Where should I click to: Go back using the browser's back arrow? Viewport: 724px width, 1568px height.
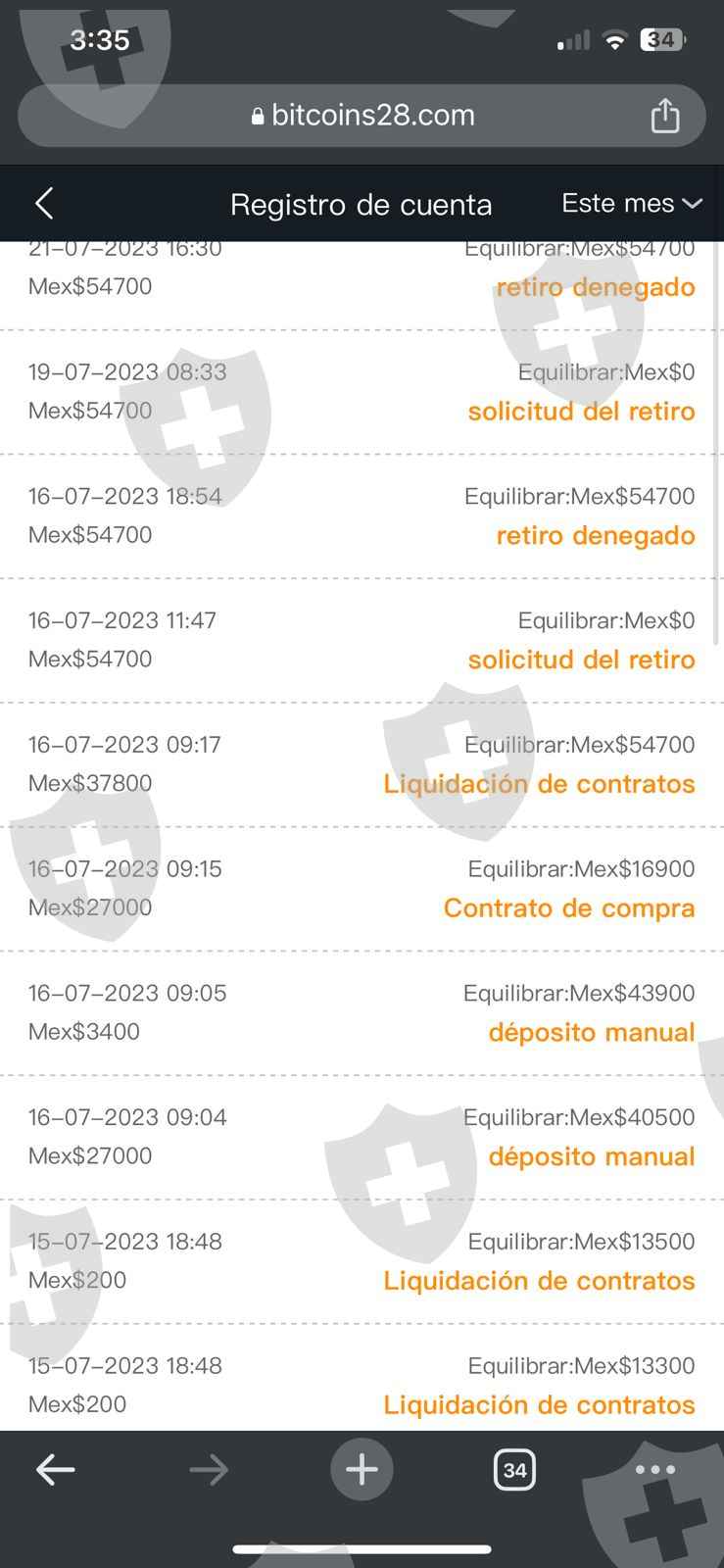point(56,1469)
